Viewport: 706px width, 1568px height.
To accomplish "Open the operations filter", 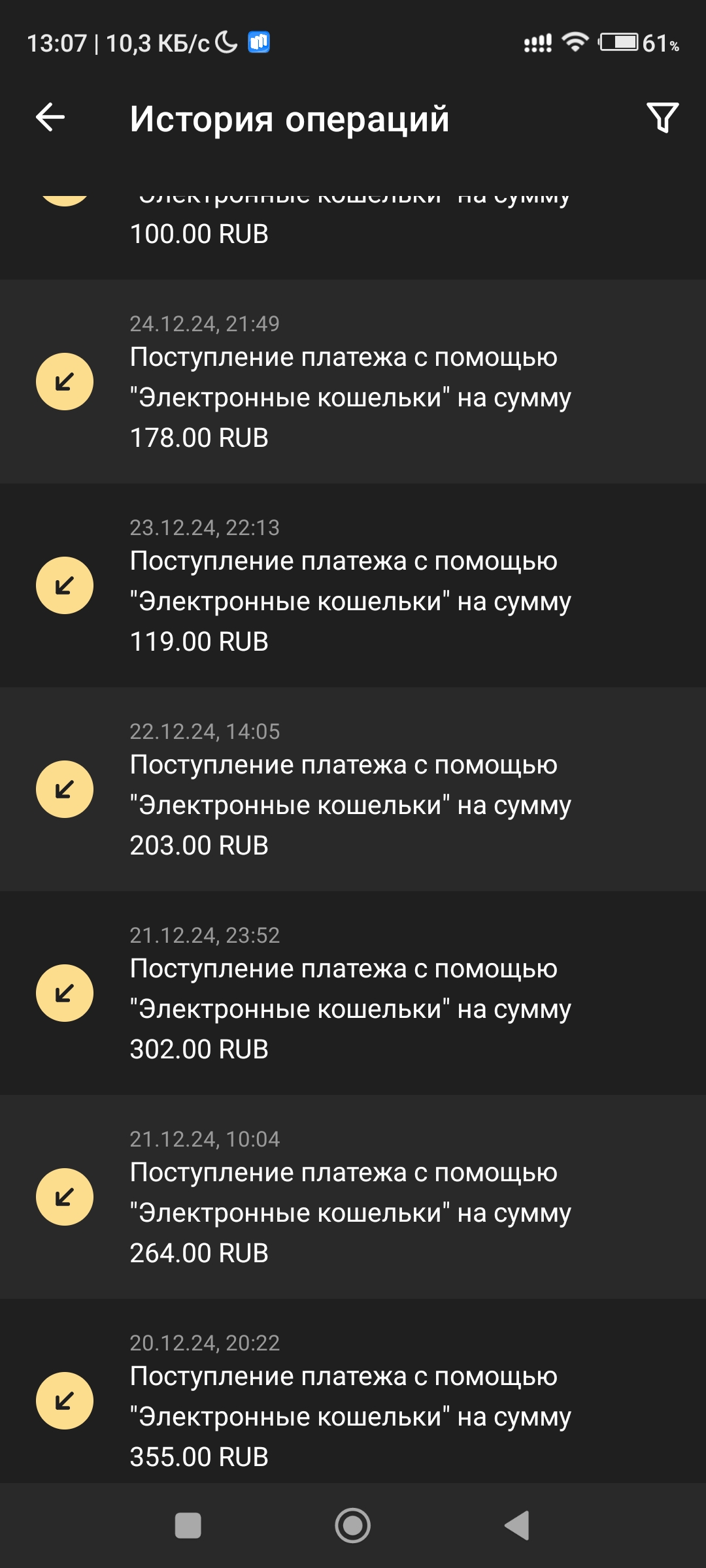I will coord(662,118).
